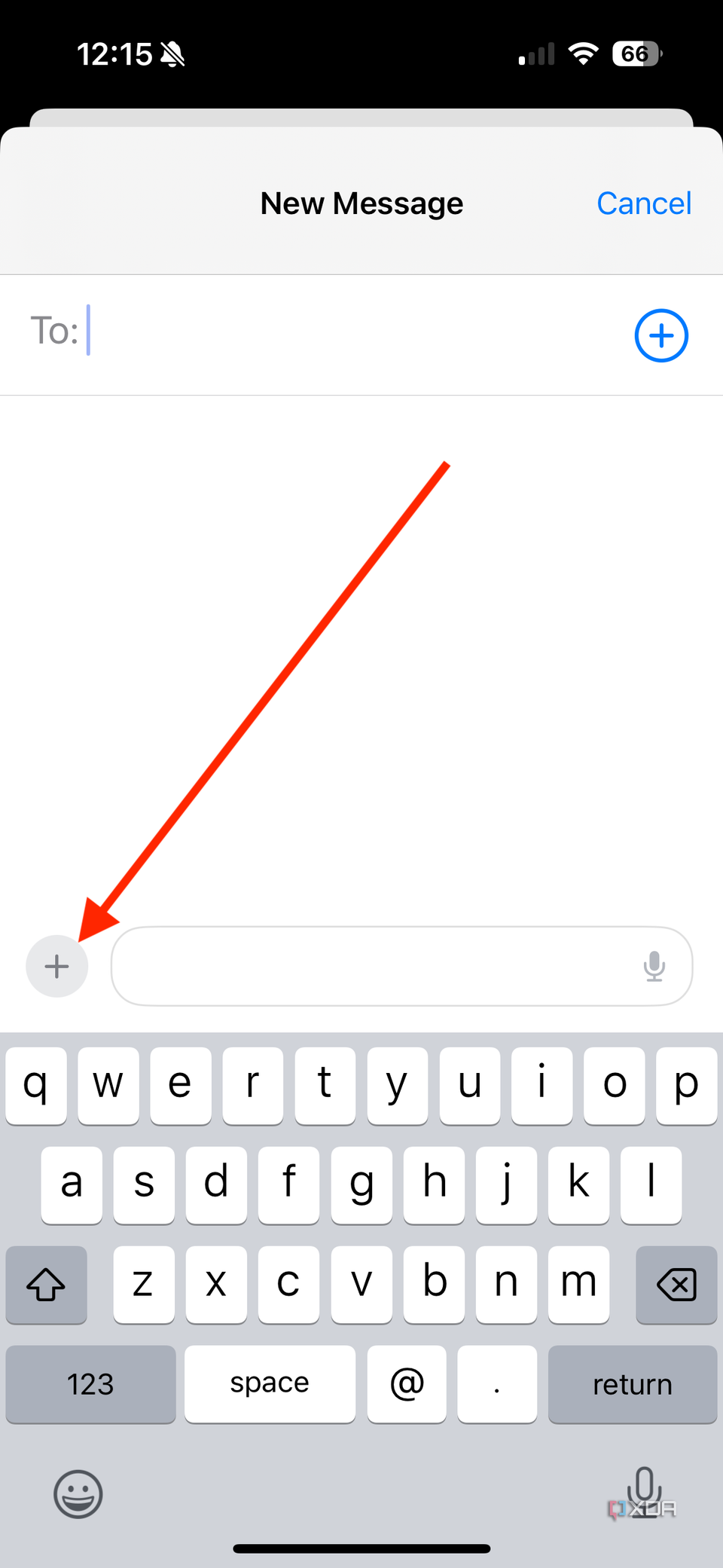The image size is (723, 1568).
Task: Tap the space bar
Action: tap(270, 1384)
